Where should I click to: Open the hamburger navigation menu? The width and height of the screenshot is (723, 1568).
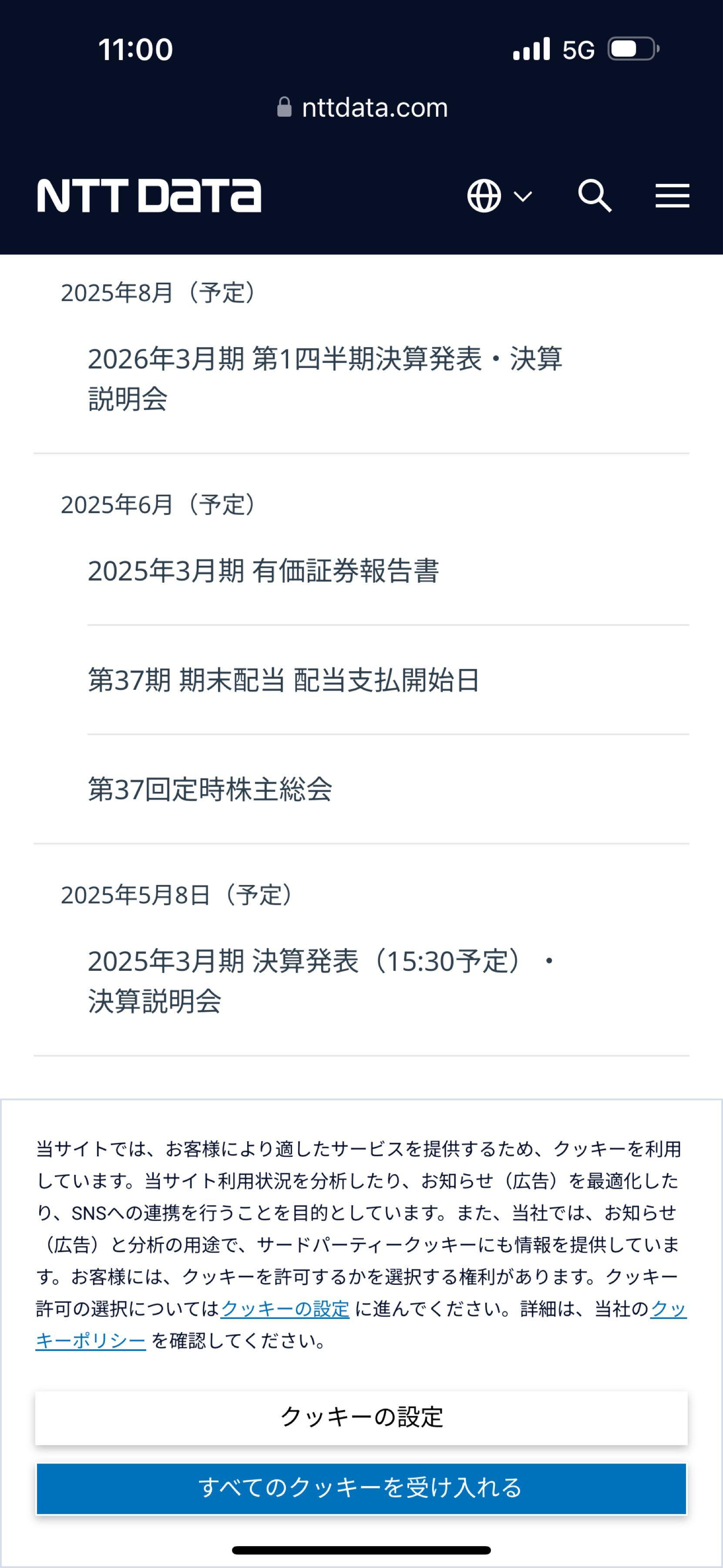click(x=673, y=196)
